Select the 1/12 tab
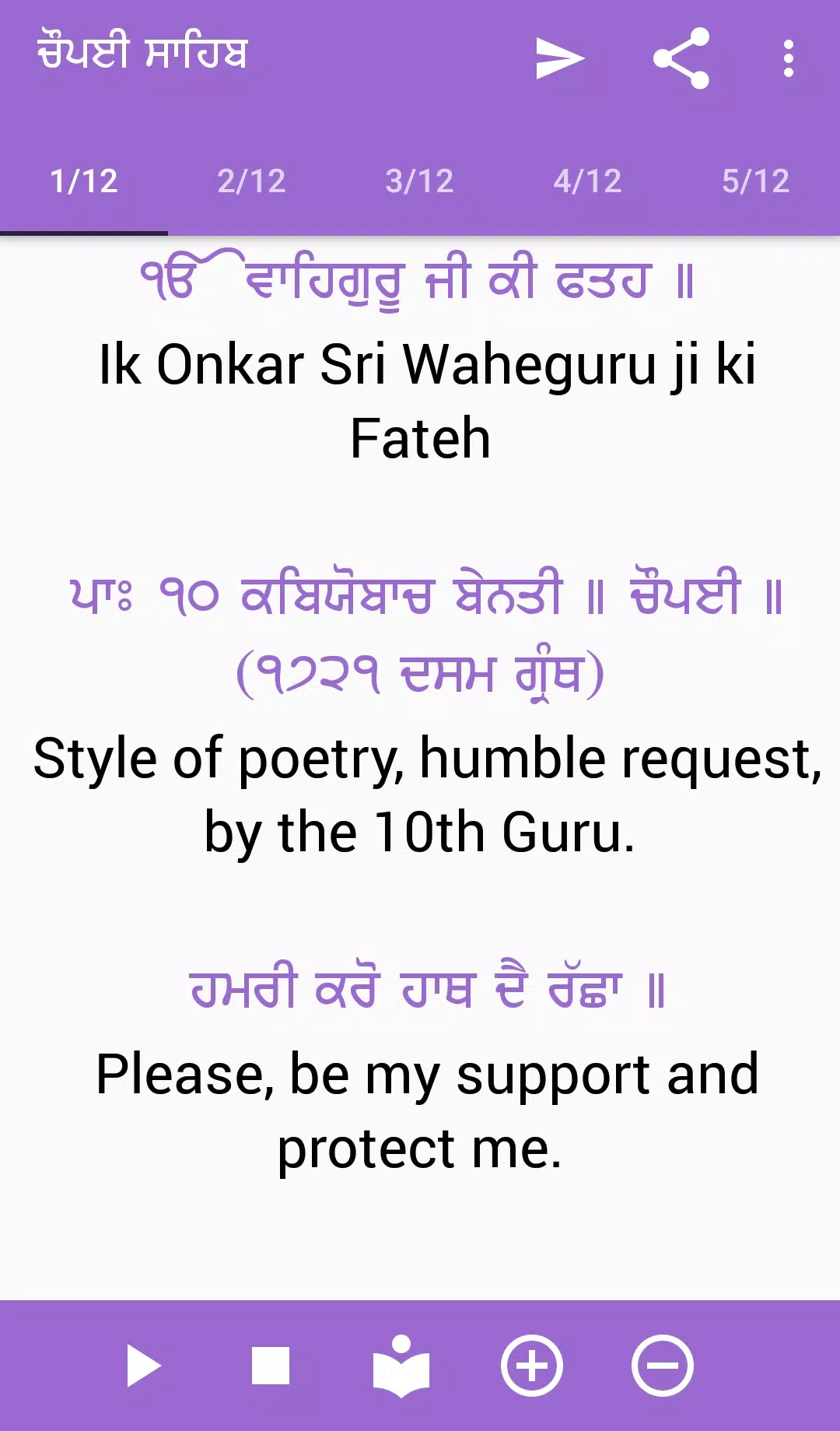 pyautogui.click(x=84, y=182)
